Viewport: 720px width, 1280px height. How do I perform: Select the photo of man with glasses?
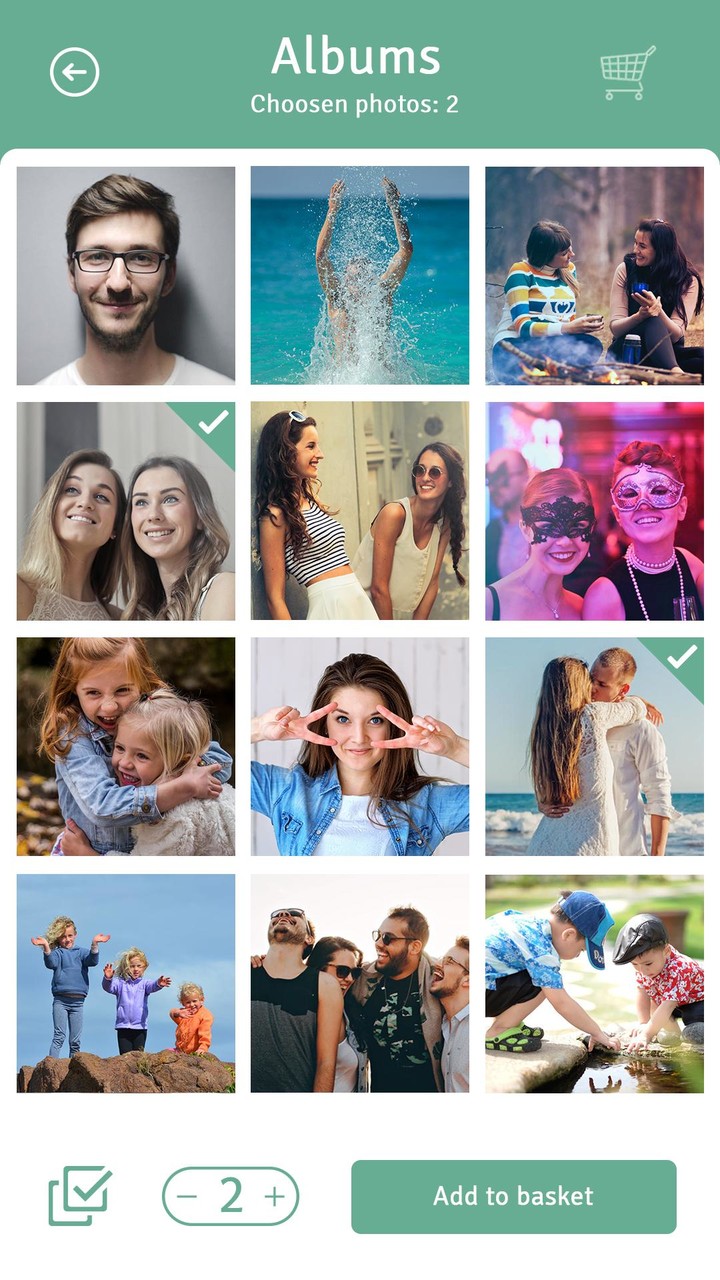point(126,276)
